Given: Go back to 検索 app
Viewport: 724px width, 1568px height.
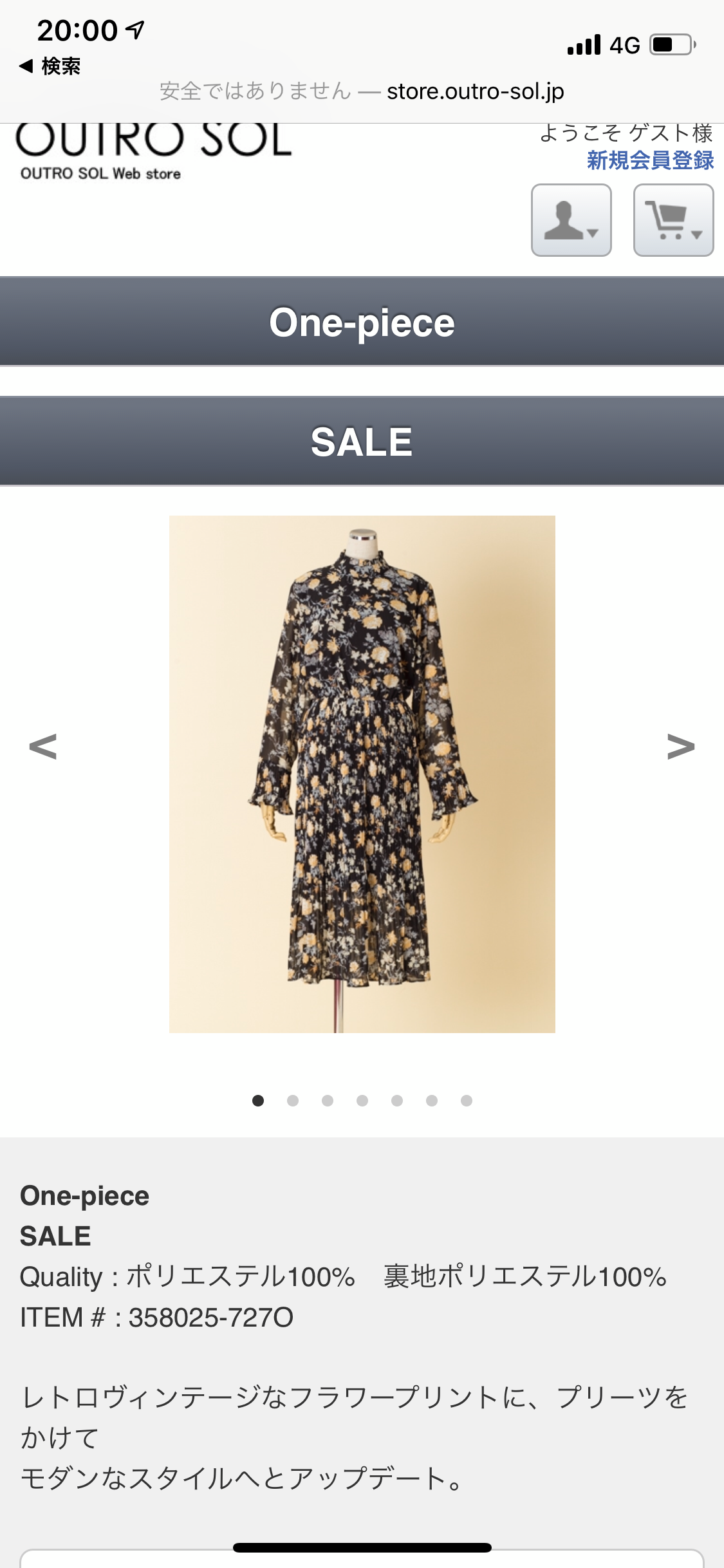Looking at the screenshot, I should coord(50,66).
